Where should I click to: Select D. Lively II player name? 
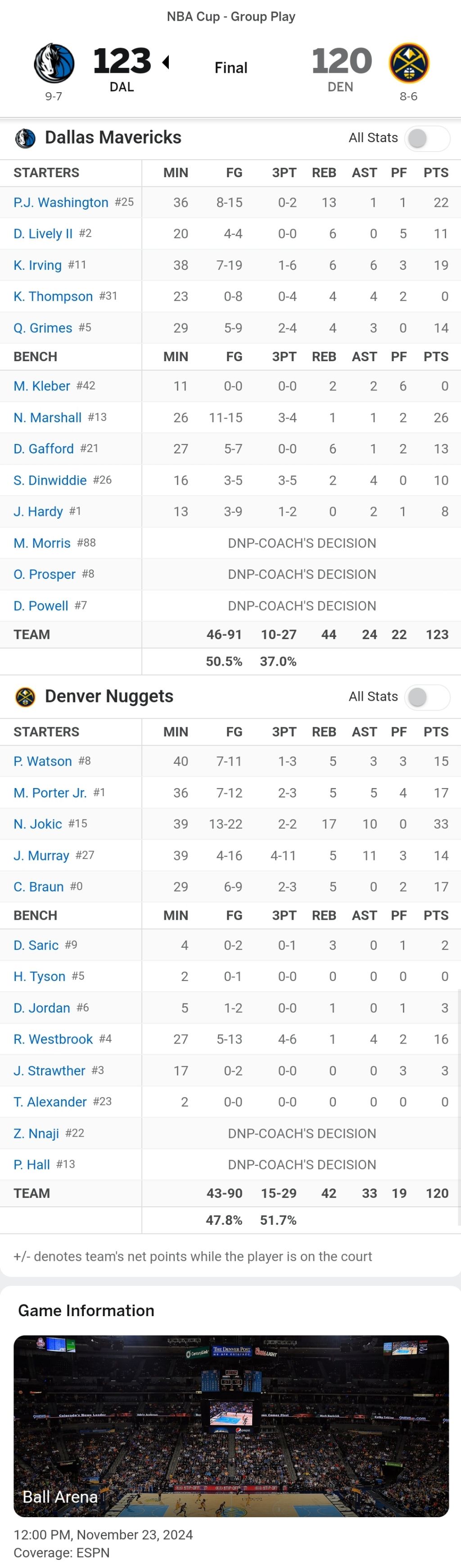(43, 234)
